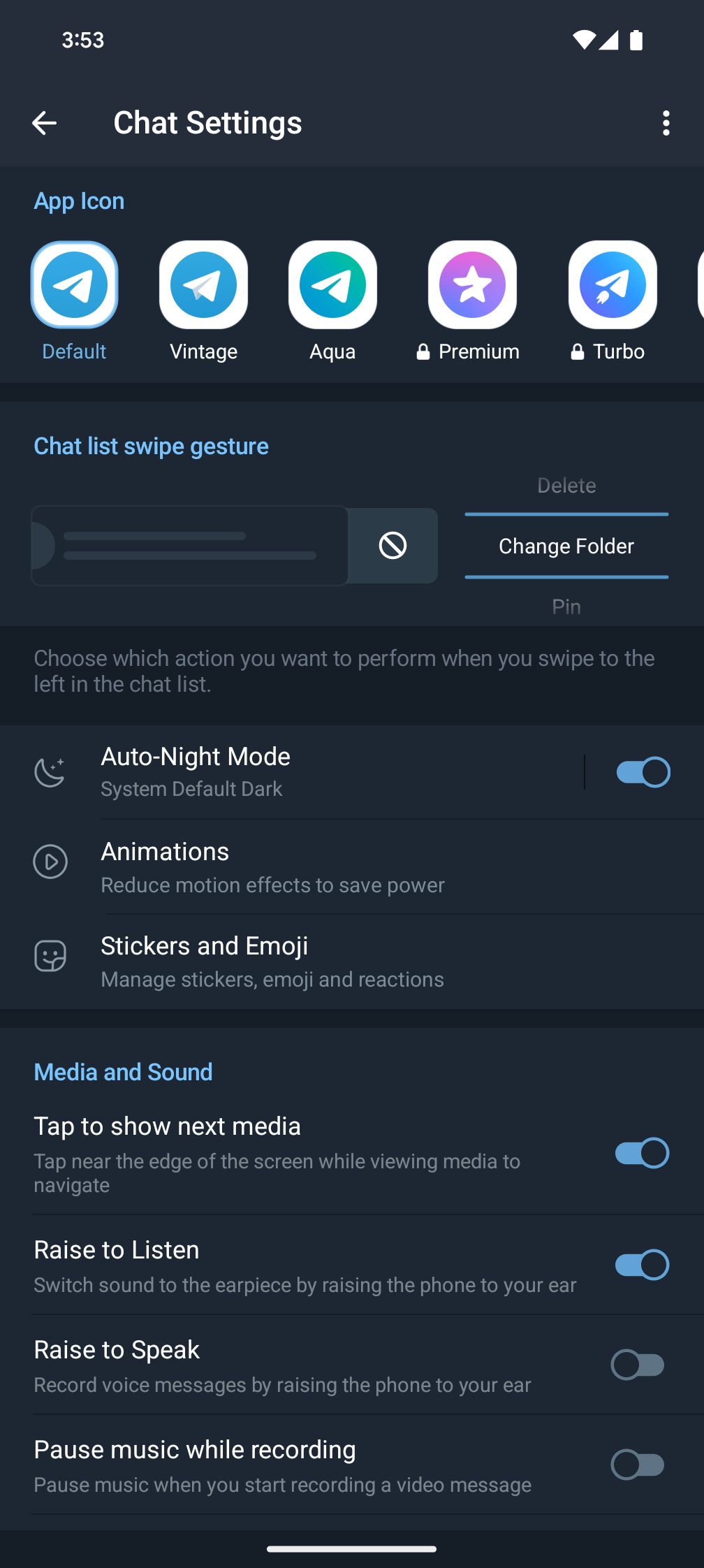Enable Raise to Speak
This screenshot has height=1568, width=704.
click(x=638, y=1365)
